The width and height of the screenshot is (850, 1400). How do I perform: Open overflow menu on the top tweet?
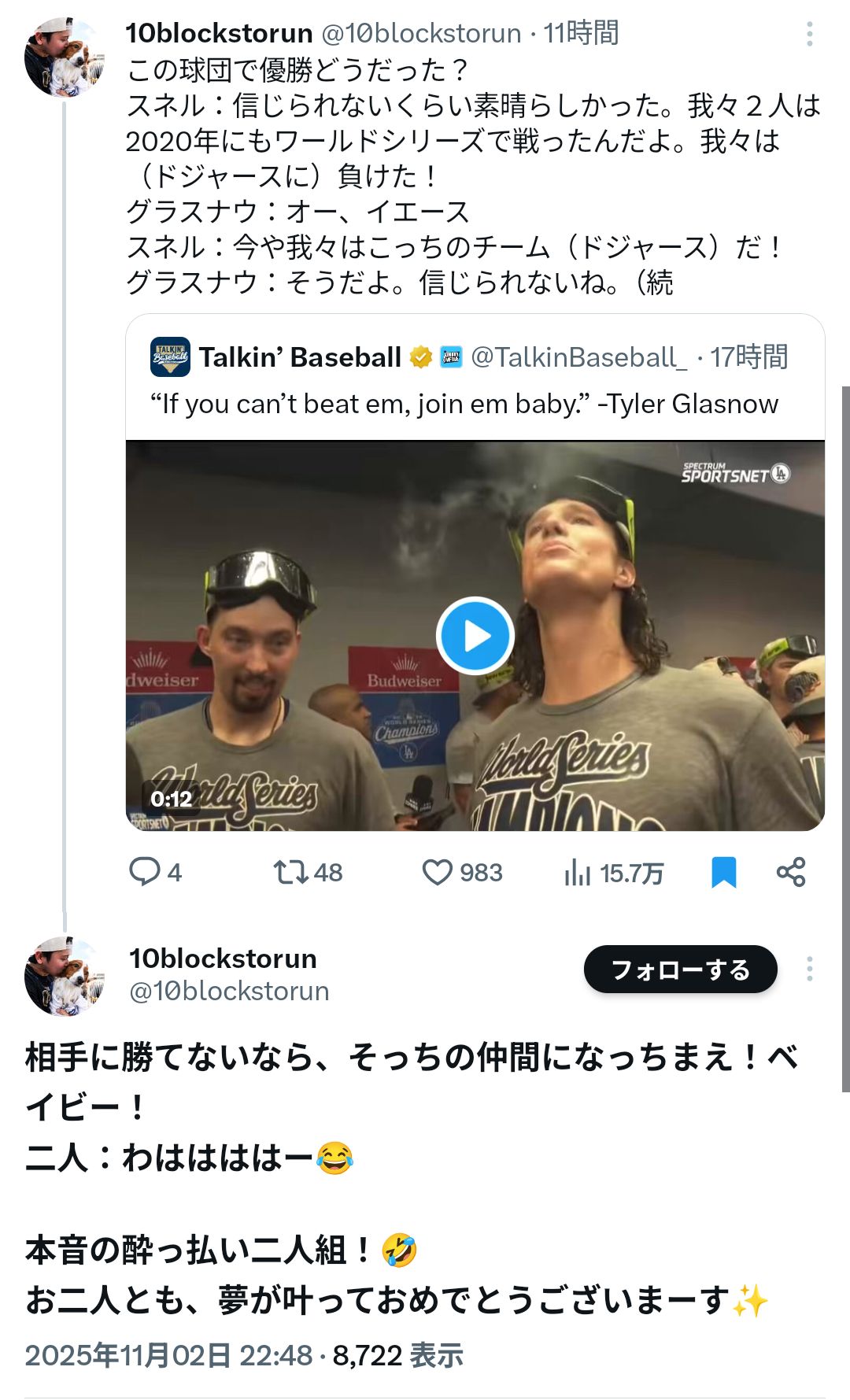click(809, 34)
